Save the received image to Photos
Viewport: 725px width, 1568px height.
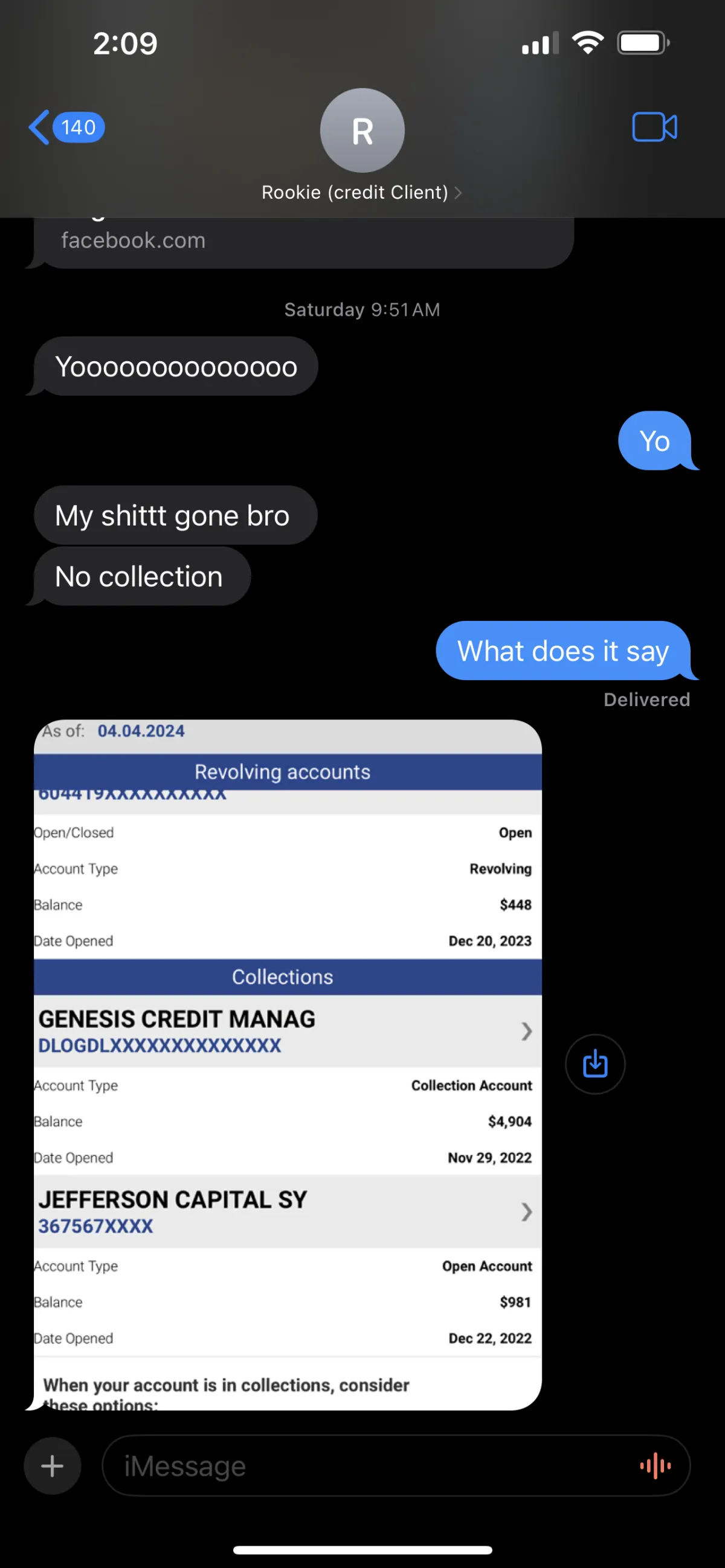click(594, 1064)
